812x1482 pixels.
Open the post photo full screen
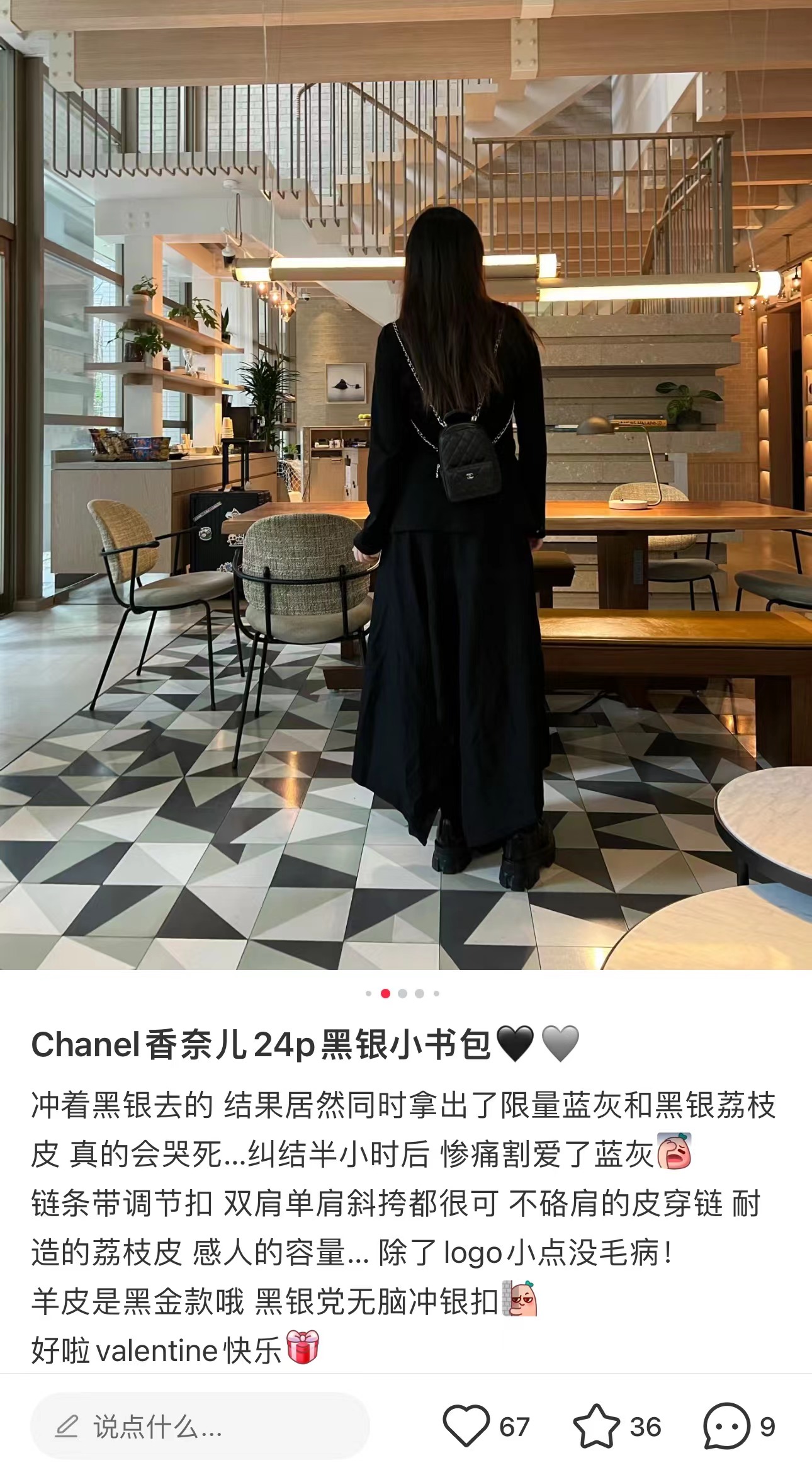tap(406, 485)
